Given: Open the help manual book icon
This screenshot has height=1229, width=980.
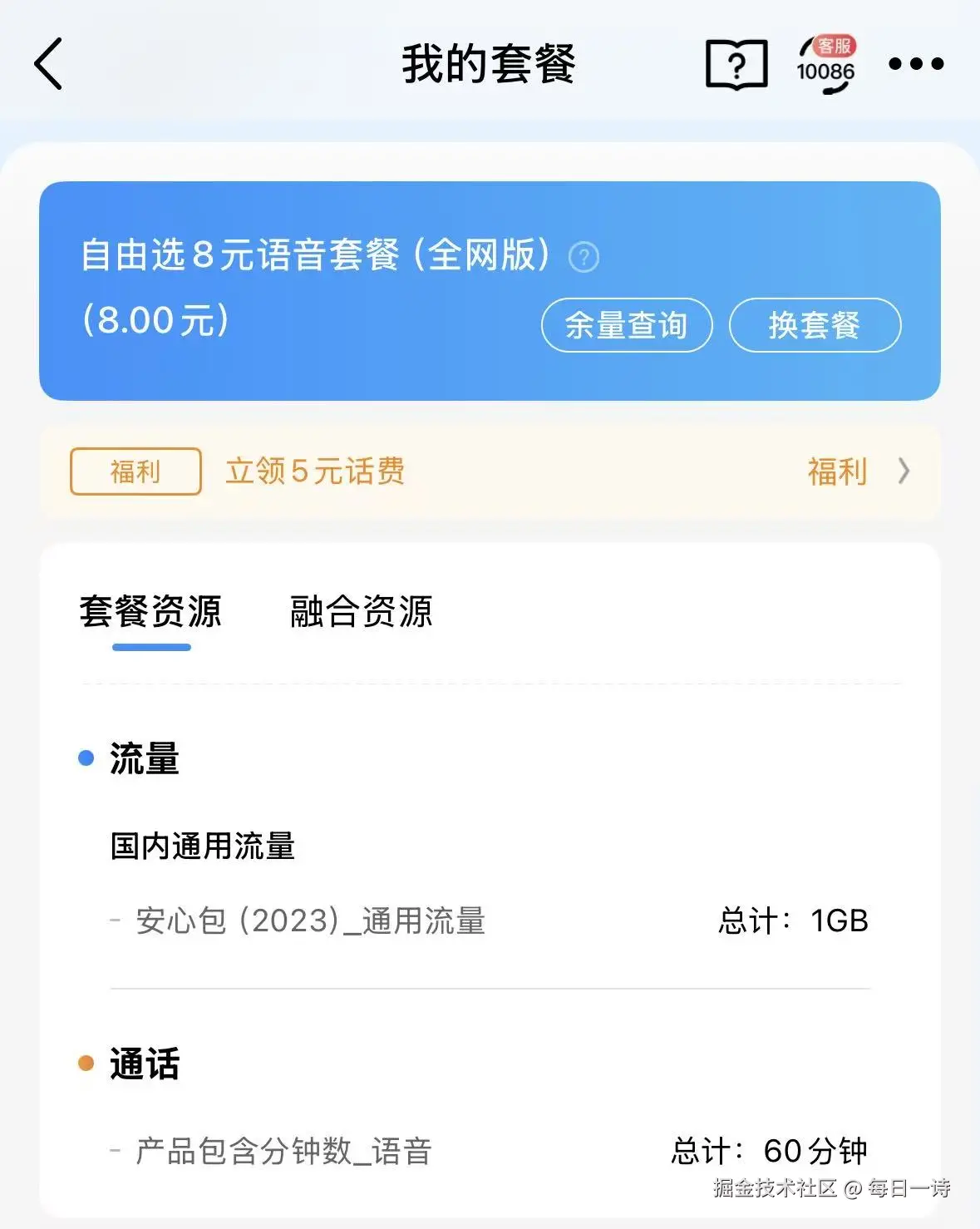Looking at the screenshot, I should pos(735,64).
